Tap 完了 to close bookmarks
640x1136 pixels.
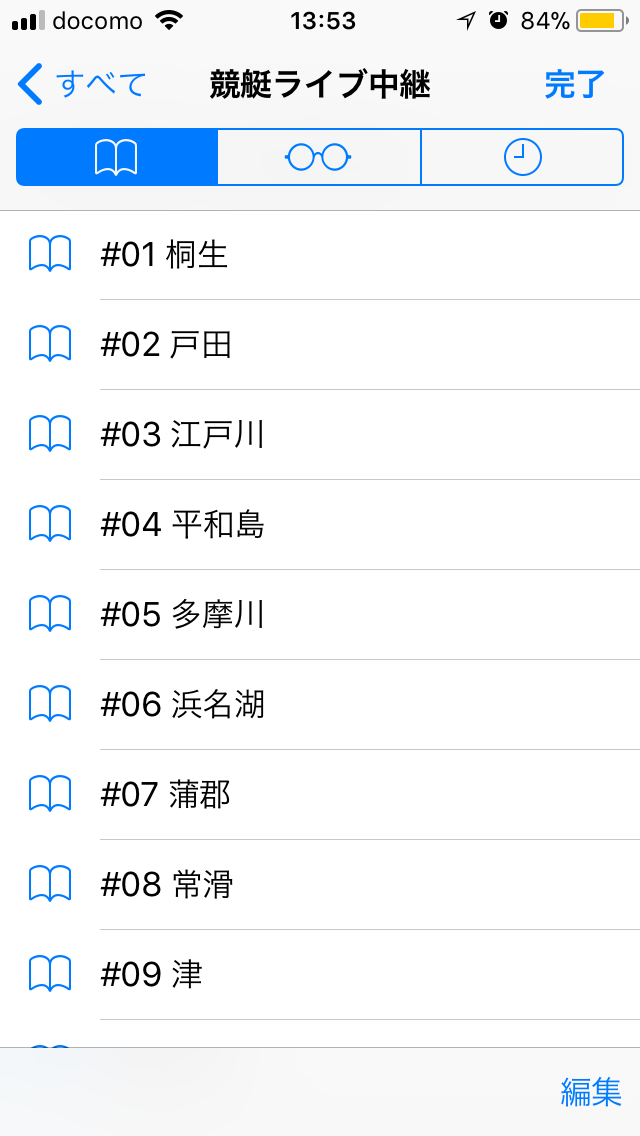(x=575, y=85)
